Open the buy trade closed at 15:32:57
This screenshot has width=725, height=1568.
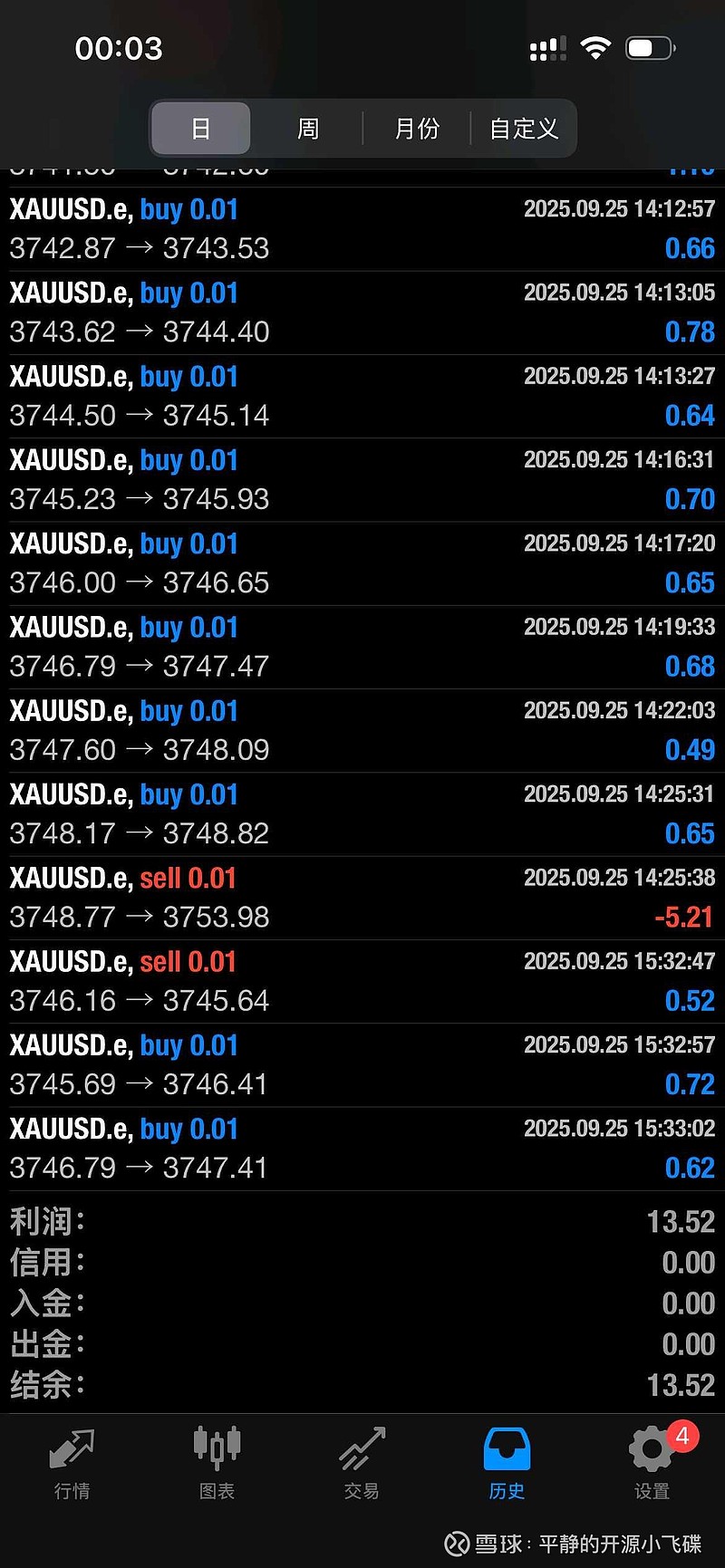coord(362,1064)
